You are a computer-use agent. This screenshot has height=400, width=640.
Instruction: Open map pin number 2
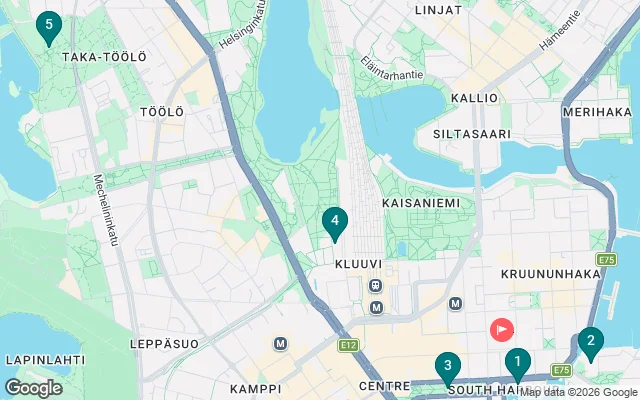[x=590, y=342]
